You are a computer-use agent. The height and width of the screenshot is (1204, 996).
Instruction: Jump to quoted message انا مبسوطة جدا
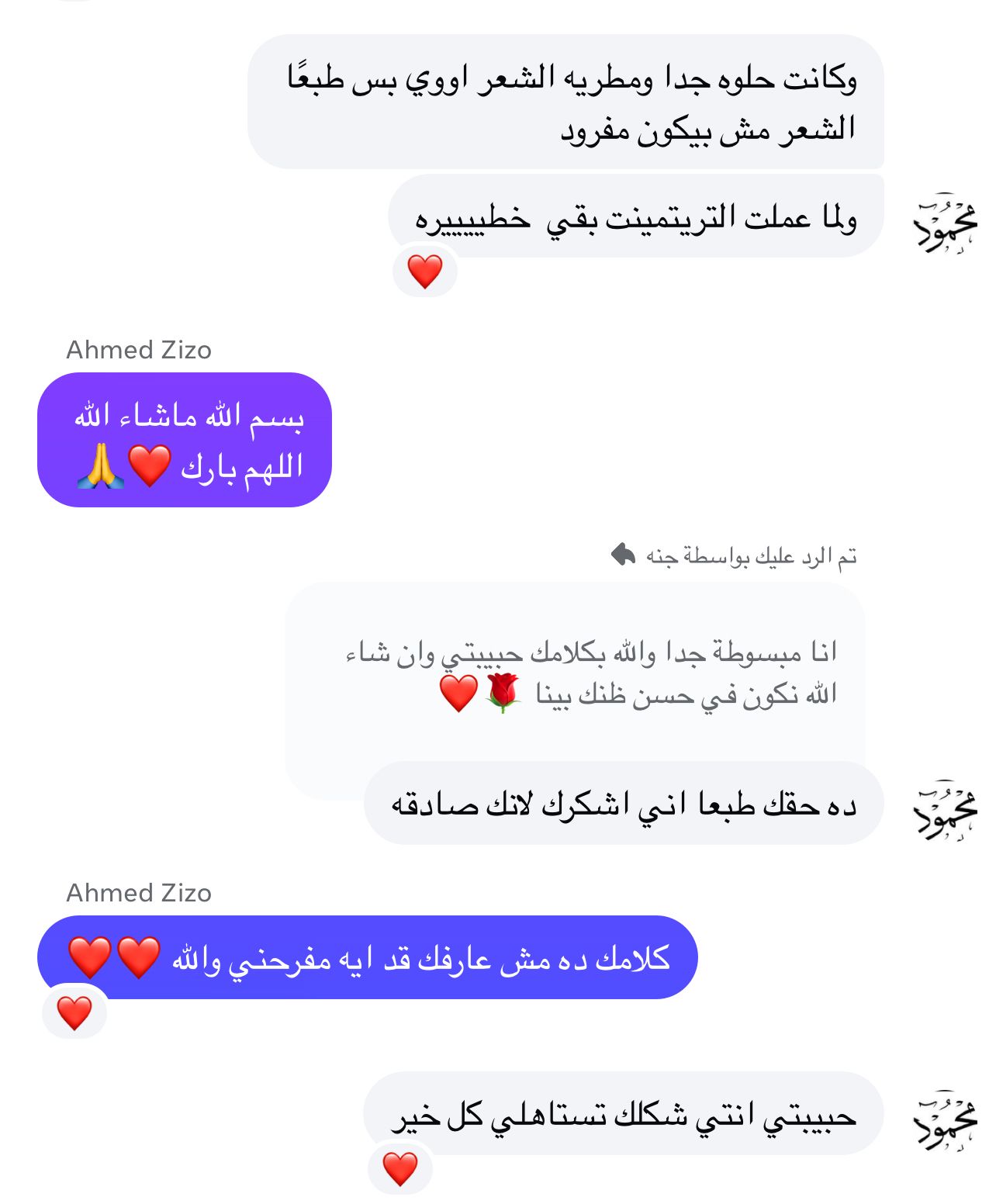coord(590,672)
